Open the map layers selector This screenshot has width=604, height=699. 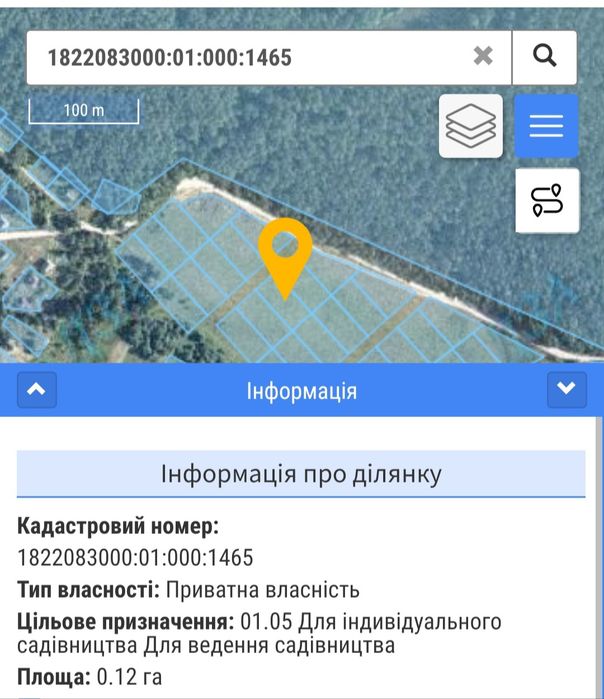pos(471,126)
